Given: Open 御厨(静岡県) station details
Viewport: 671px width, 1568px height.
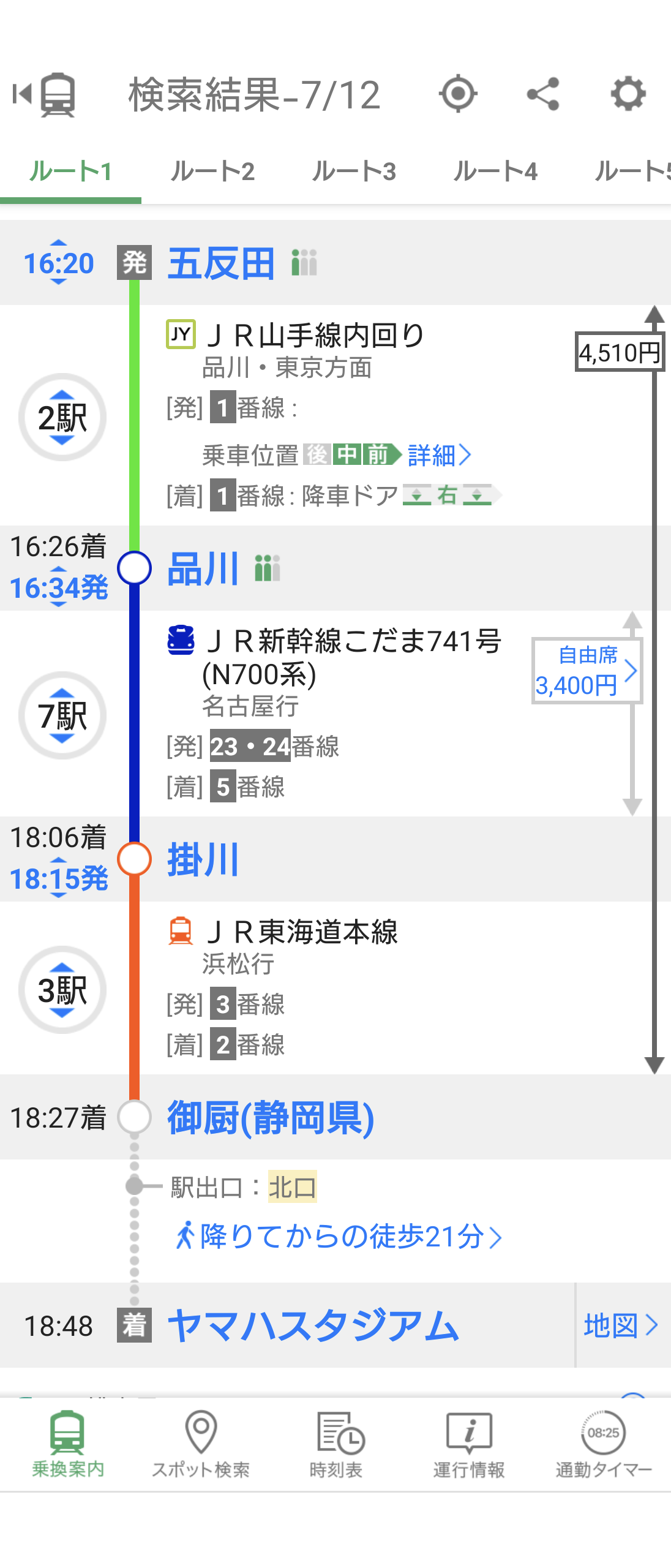Looking at the screenshot, I should click(271, 1117).
